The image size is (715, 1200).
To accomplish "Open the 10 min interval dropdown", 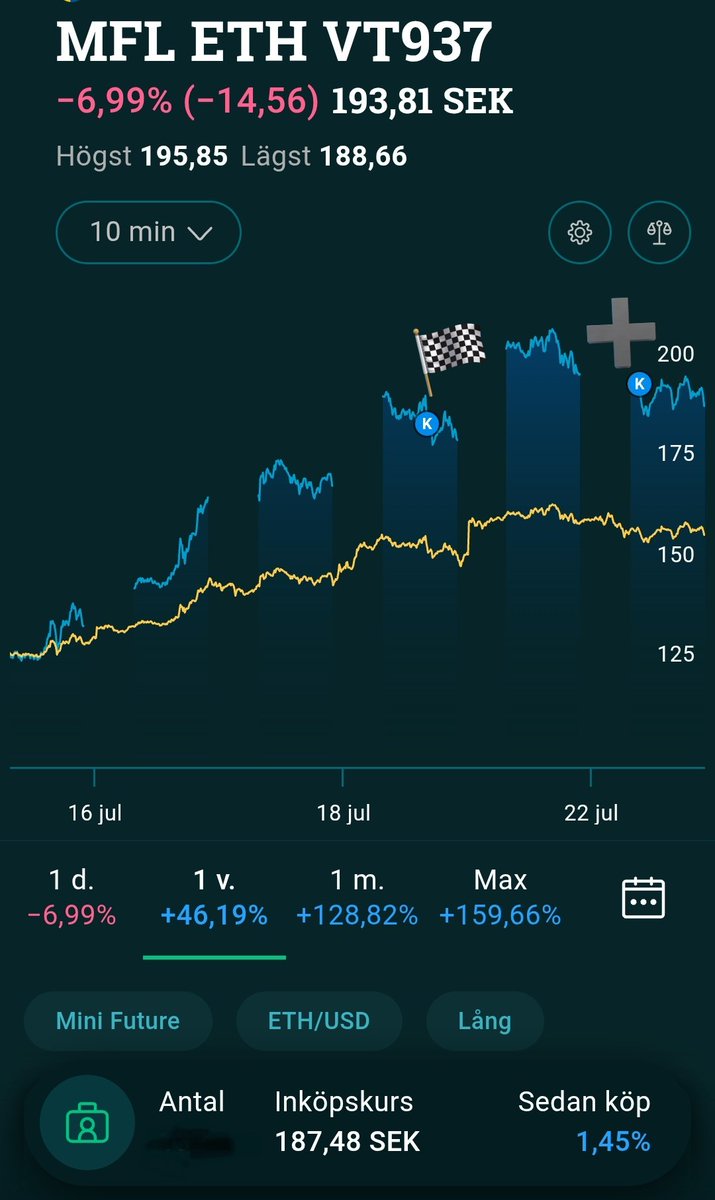I will pos(148,233).
